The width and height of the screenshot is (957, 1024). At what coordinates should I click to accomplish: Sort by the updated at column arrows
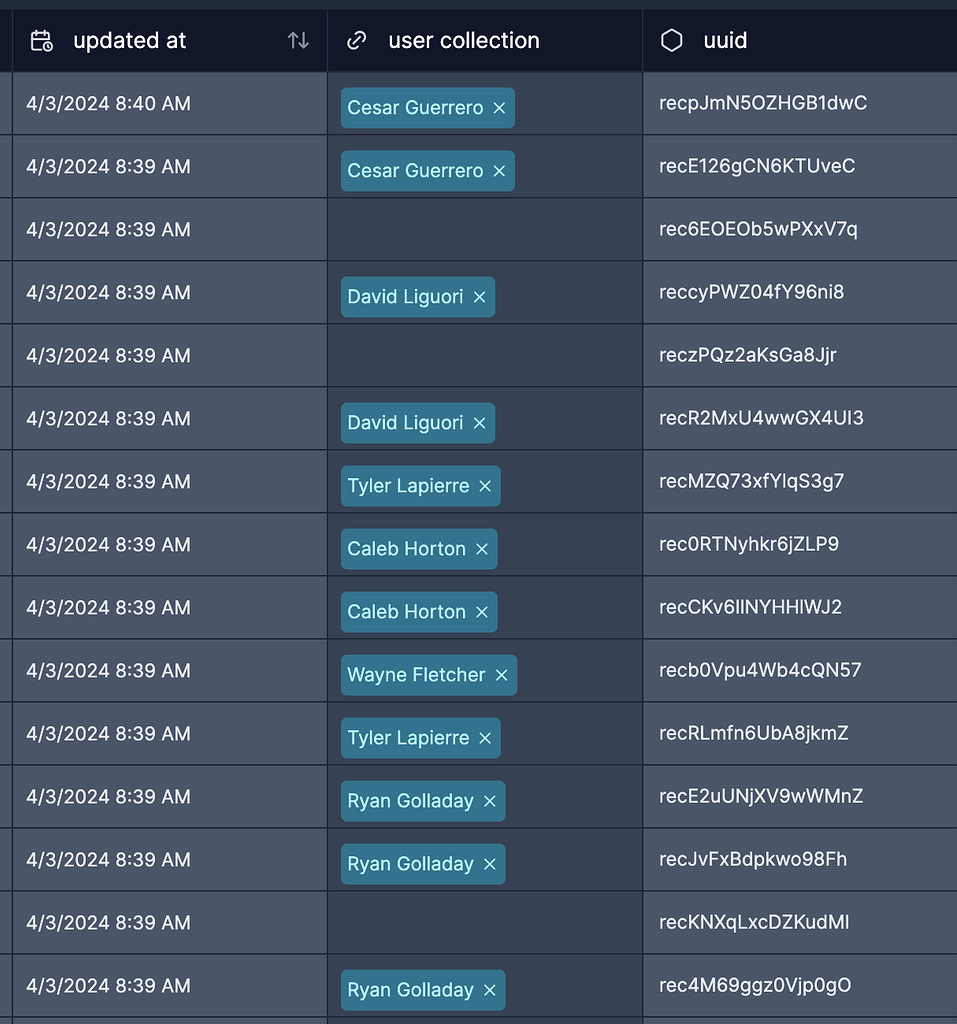coord(298,41)
